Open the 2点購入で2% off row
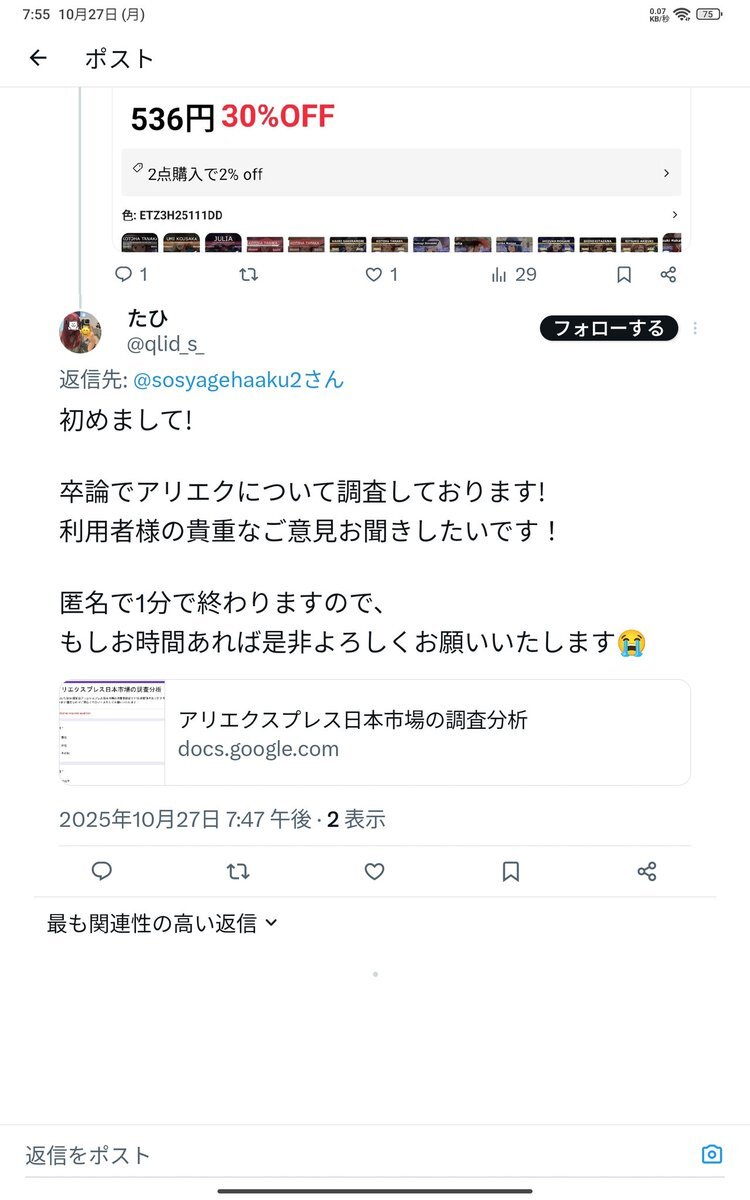Screen dimensions: 750x1200 400,173
